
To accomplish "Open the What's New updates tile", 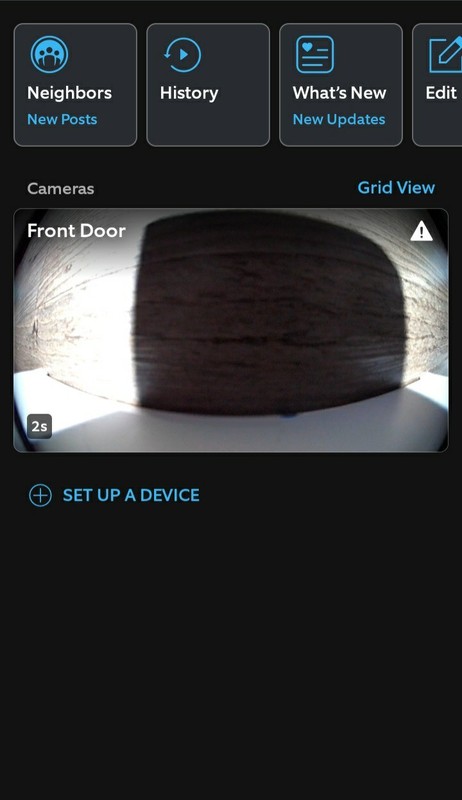I will tap(341, 85).
